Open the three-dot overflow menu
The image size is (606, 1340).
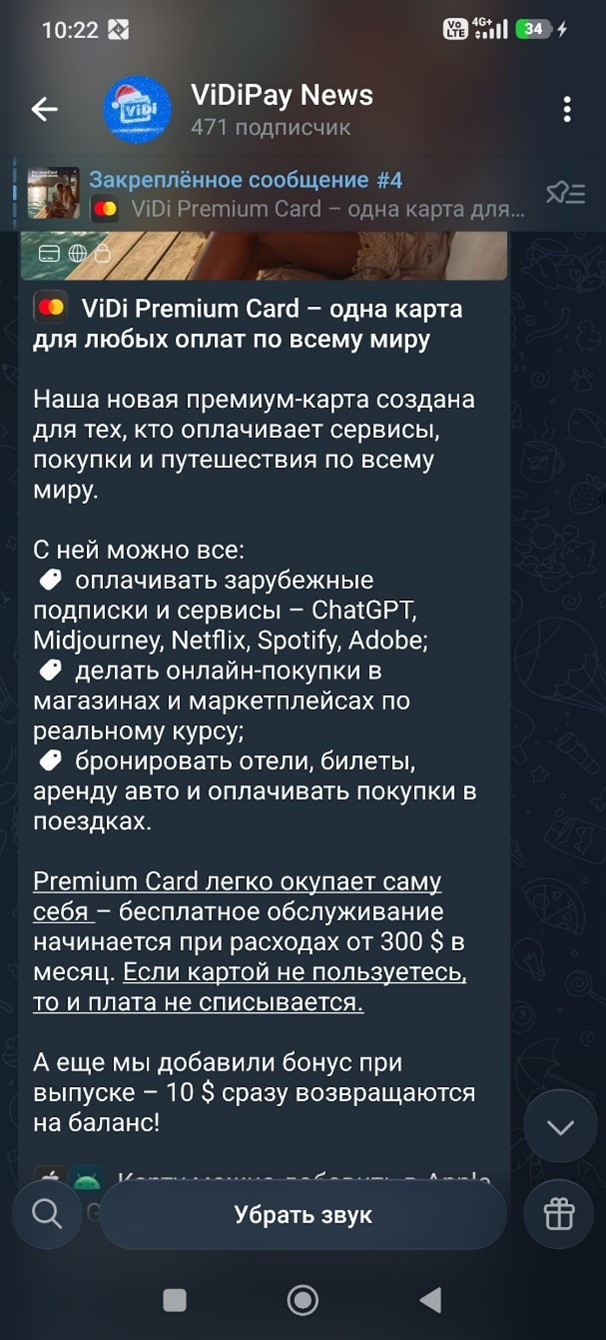[x=567, y=109]
